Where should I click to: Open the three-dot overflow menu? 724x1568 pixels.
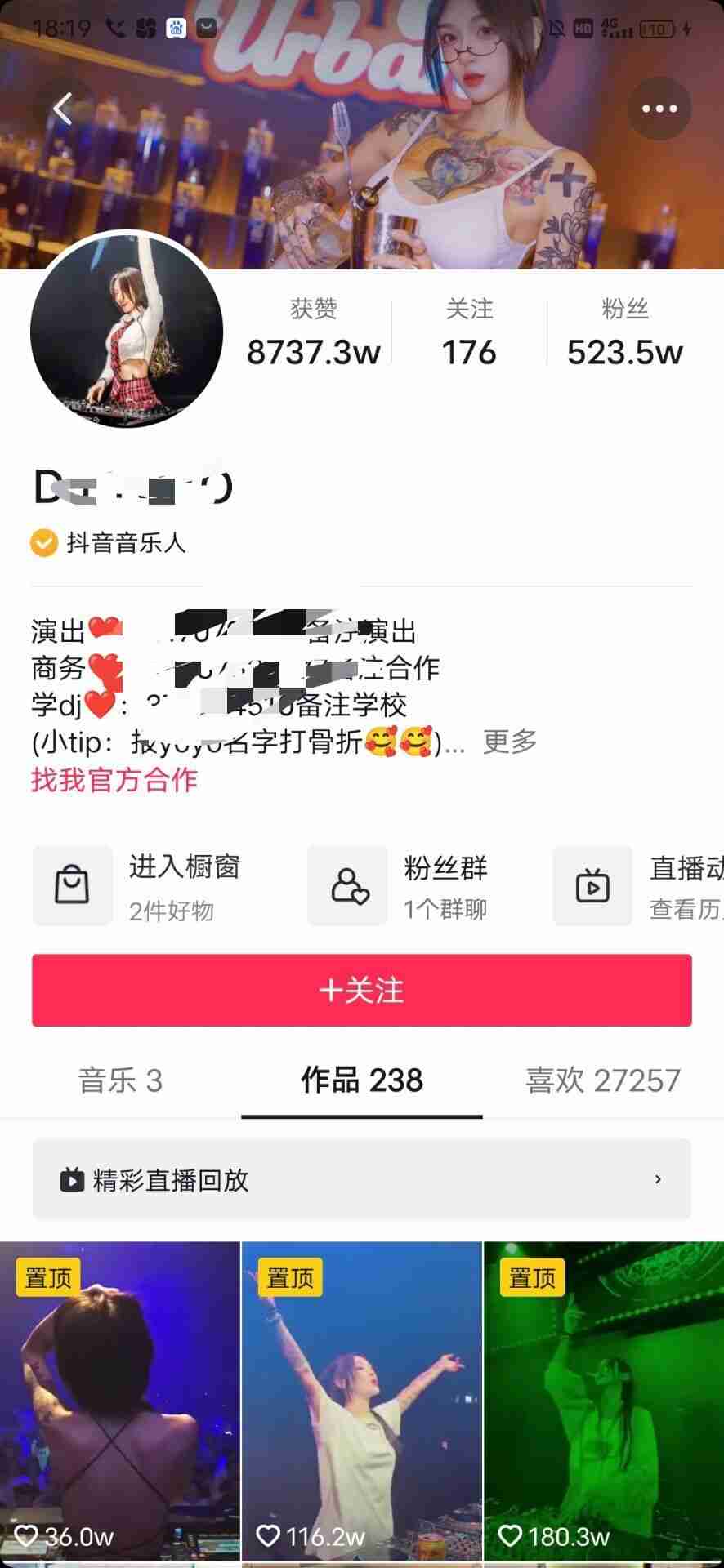pyautogui.click(x=659, y=109)
